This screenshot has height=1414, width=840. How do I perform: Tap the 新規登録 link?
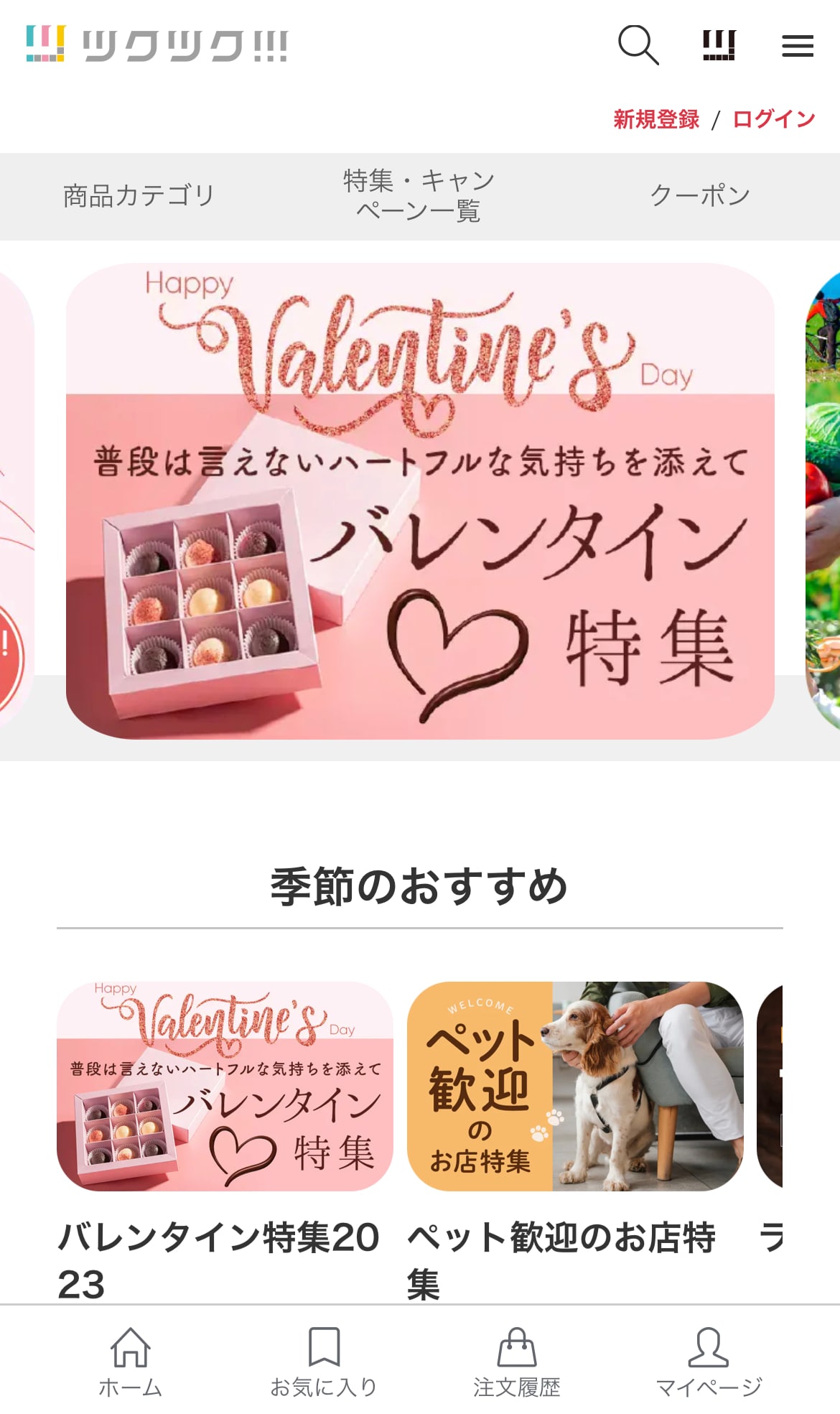point(656,119)
